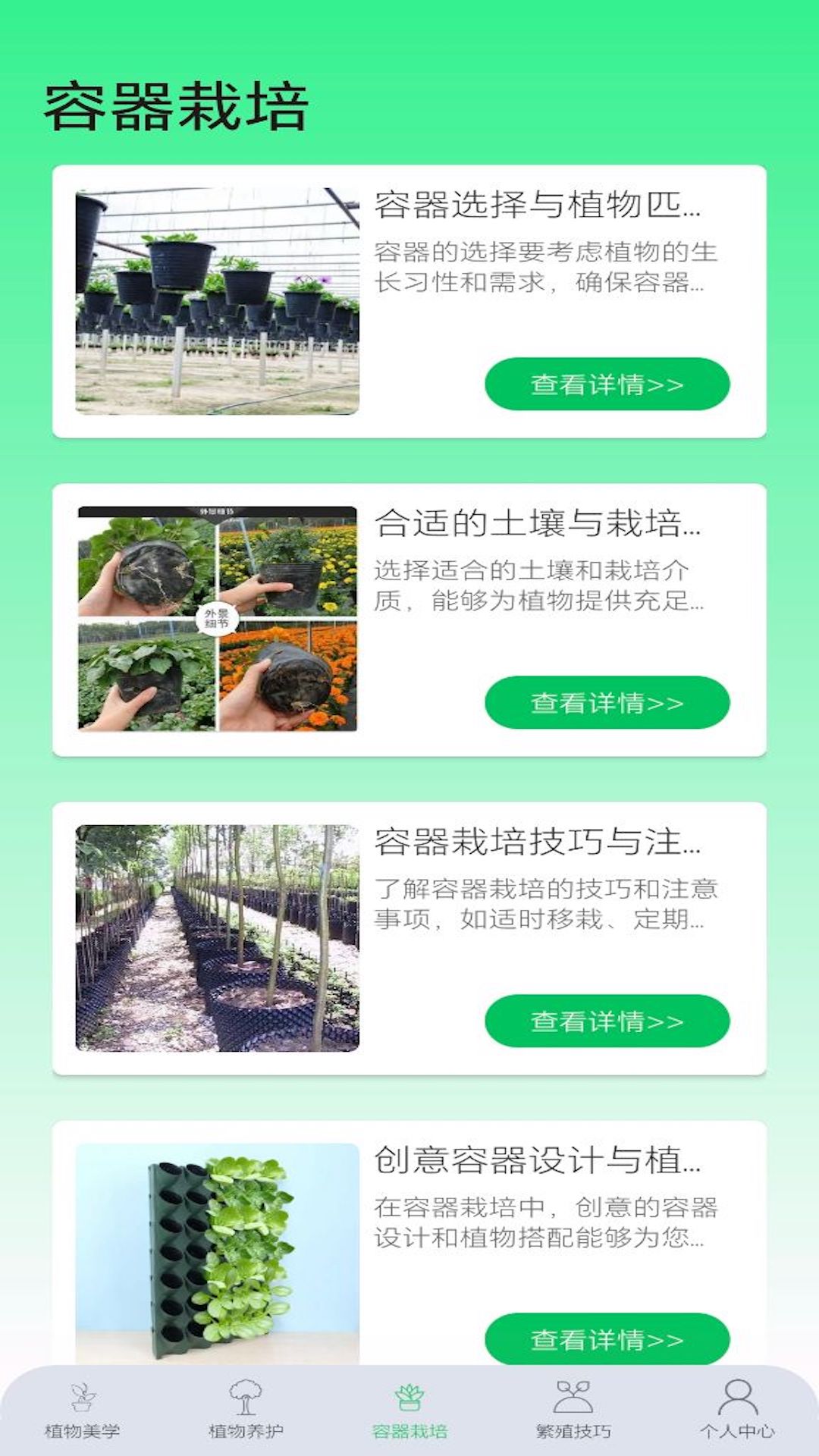The width and height of the screenshot is (819, 1456).
Task: Click 查看详情 on 容器选择与植物匹 card
Action: [607, 385]
